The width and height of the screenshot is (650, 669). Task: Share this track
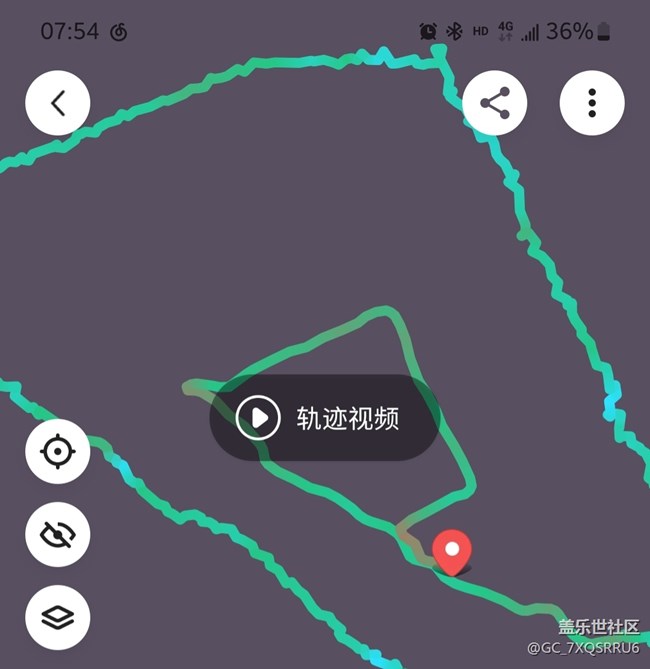tap(495, 103)
